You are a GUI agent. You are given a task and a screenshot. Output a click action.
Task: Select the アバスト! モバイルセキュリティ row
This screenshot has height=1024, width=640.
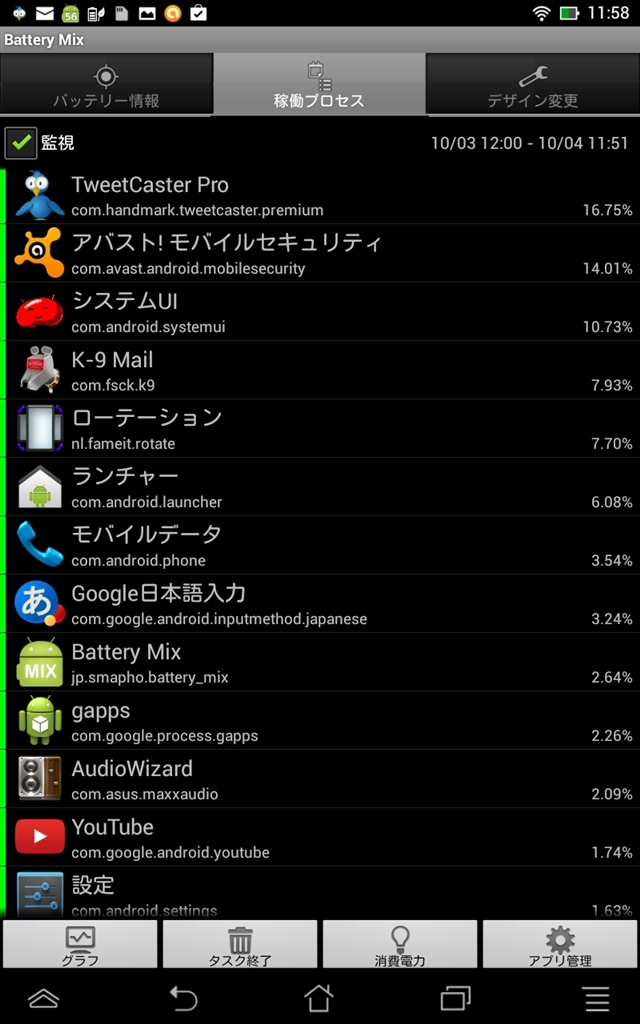coord(320,254)
